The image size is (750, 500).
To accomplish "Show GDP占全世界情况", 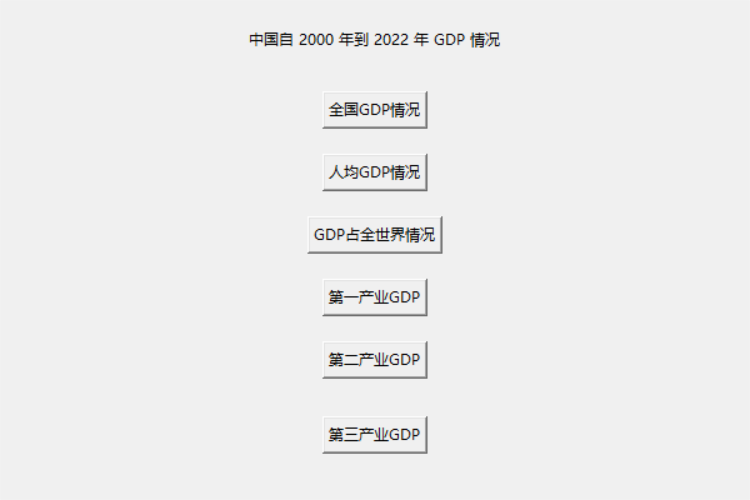I will [375, 235].
